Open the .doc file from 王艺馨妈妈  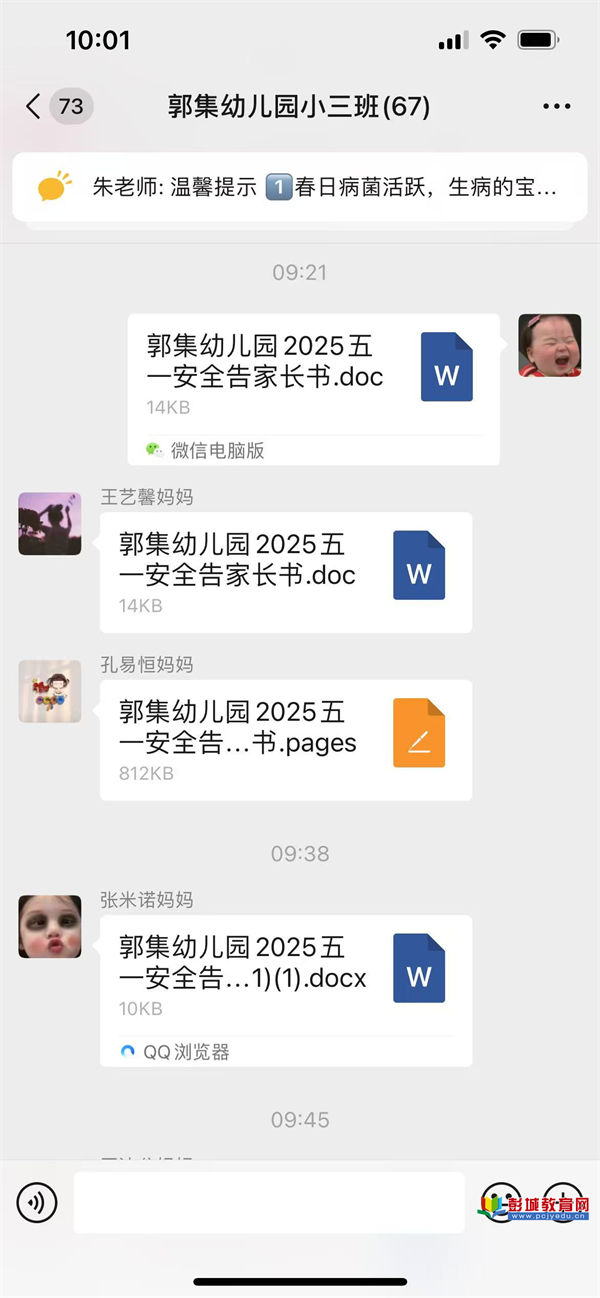click(x=285, y=572)
